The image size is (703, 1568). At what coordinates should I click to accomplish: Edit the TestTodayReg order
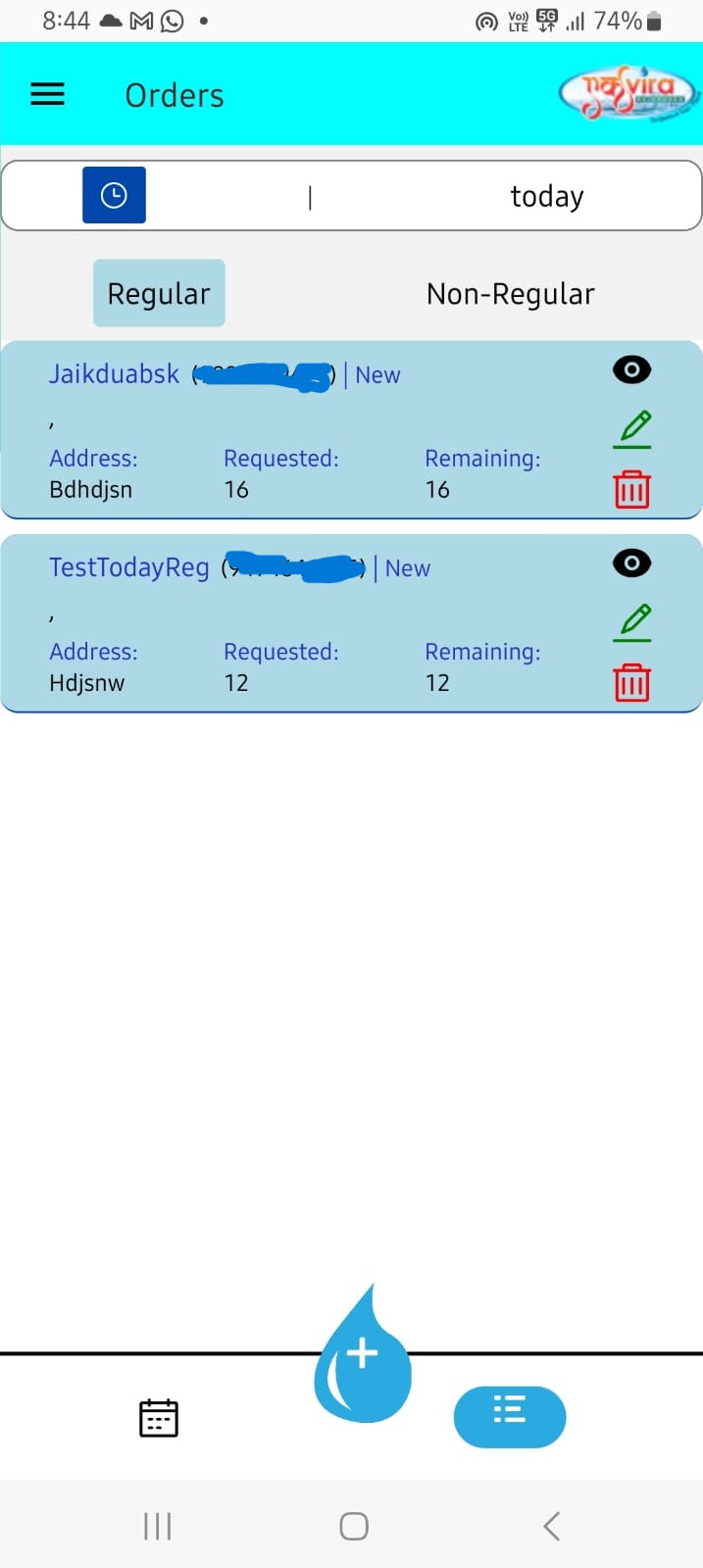(632, 622)
